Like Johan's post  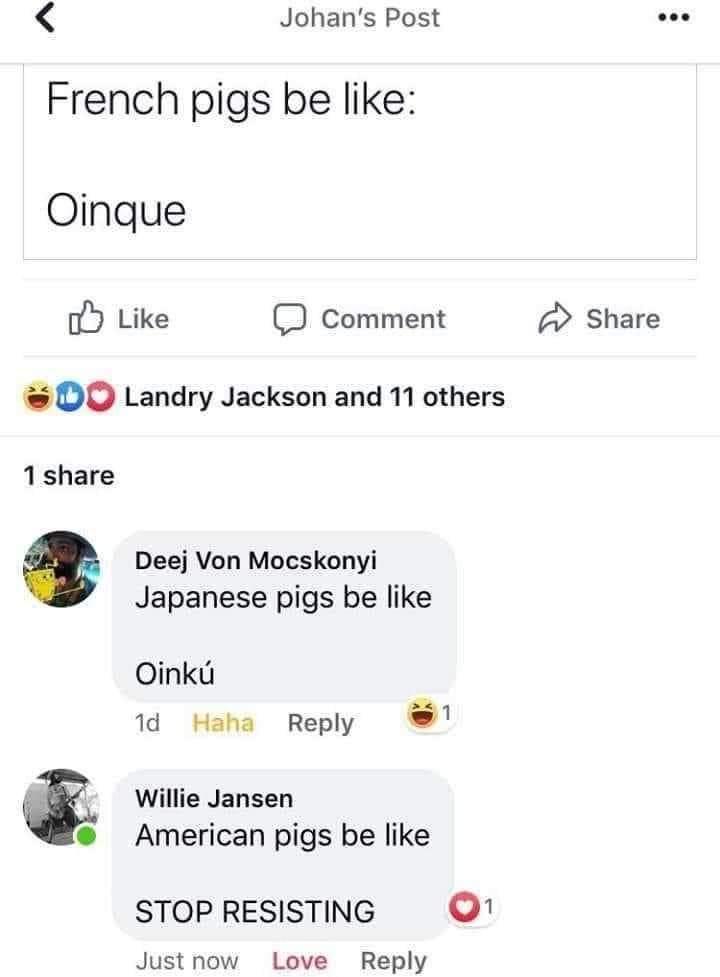(118, 319)
